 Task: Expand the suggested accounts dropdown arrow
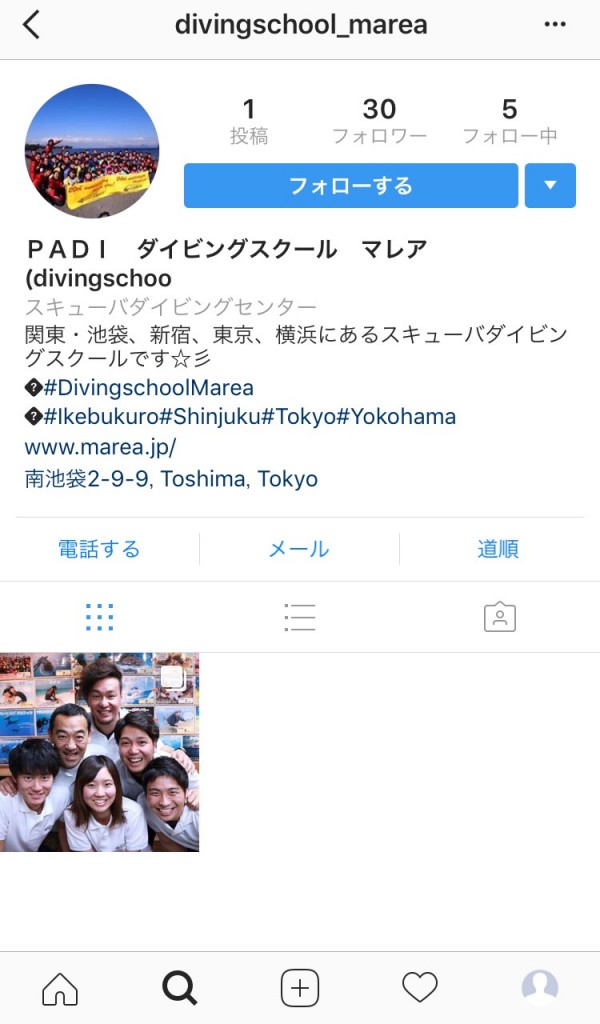pyautogui.click(x=550, y=186)
